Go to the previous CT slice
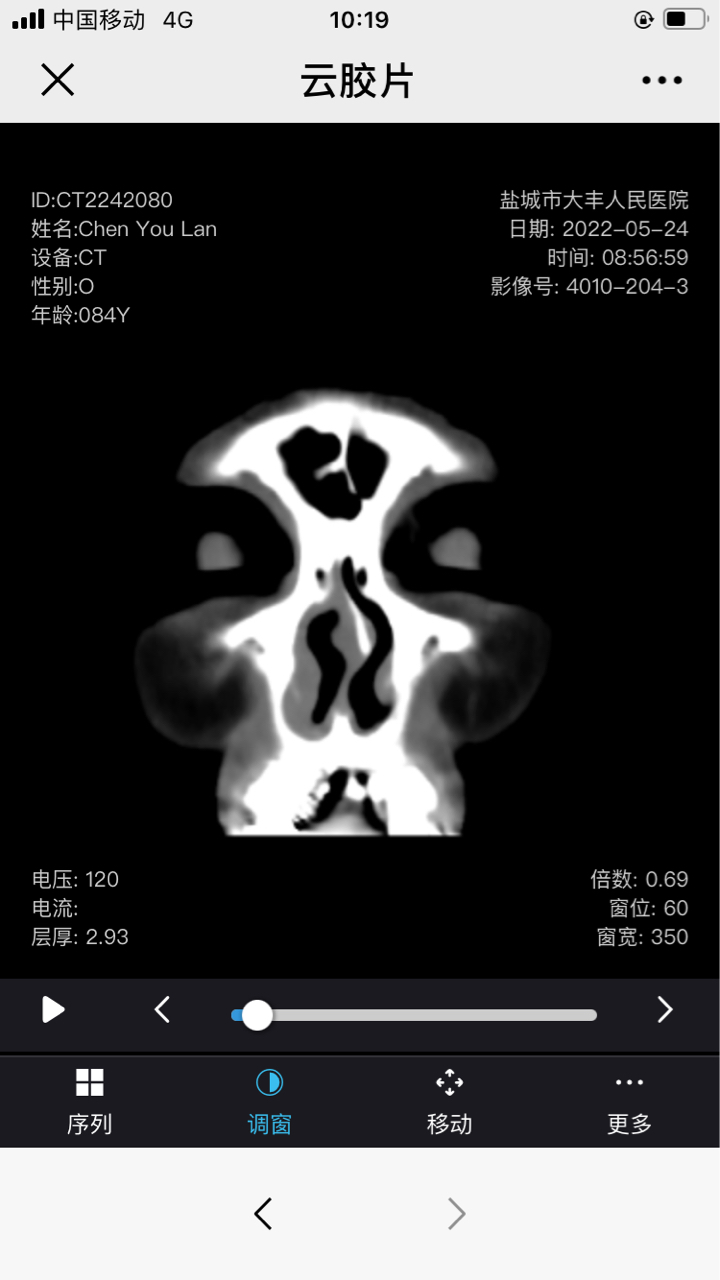This screenshot has height=1280, width=720. [163, 1010]
